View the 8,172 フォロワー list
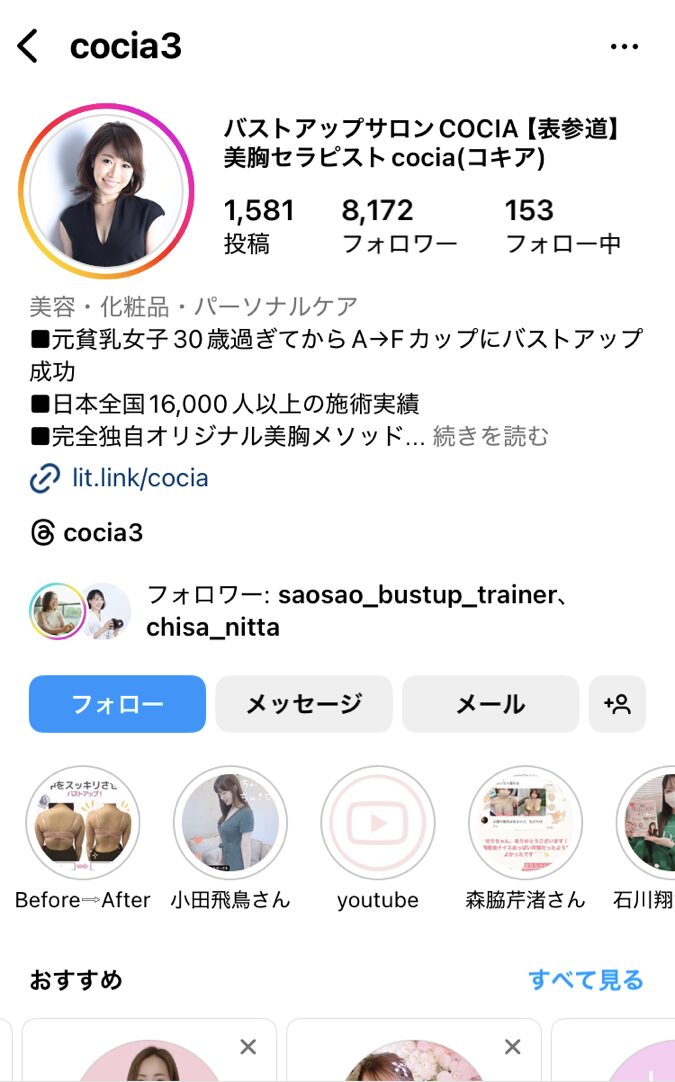The width and height of the screenshot is (675, 1082). click(x=398, y=225)
